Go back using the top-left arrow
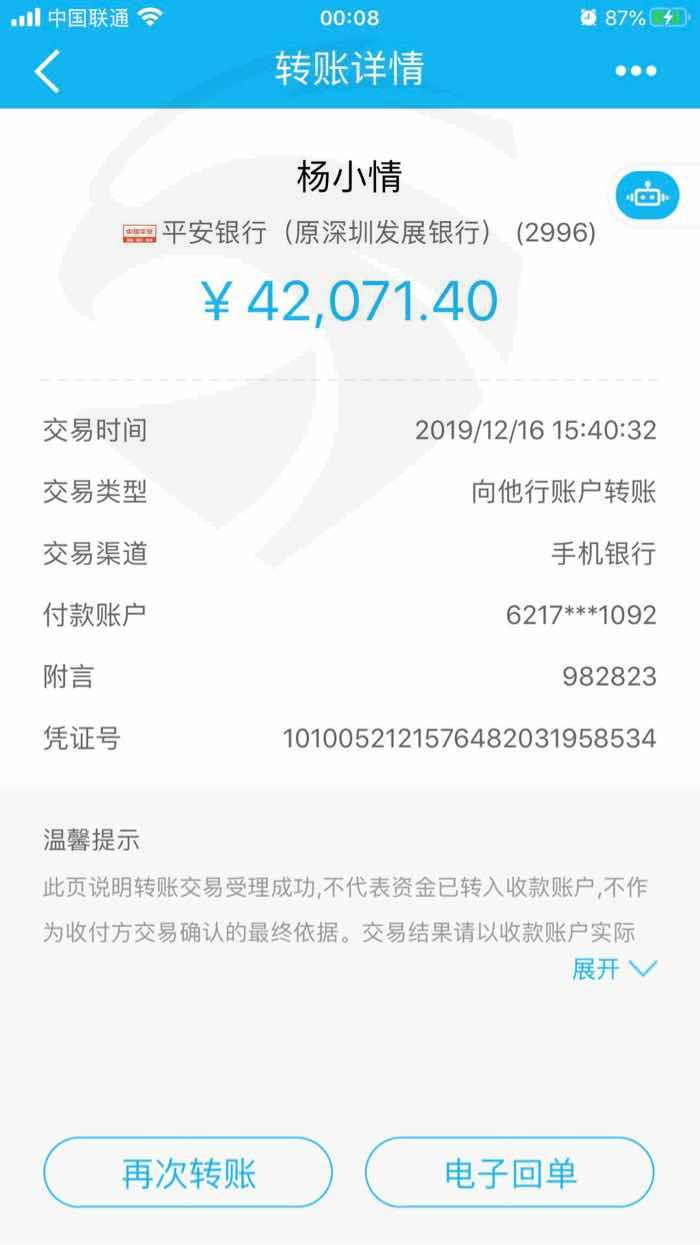The height and width of the screenshot is (1245, 700). 47,71
